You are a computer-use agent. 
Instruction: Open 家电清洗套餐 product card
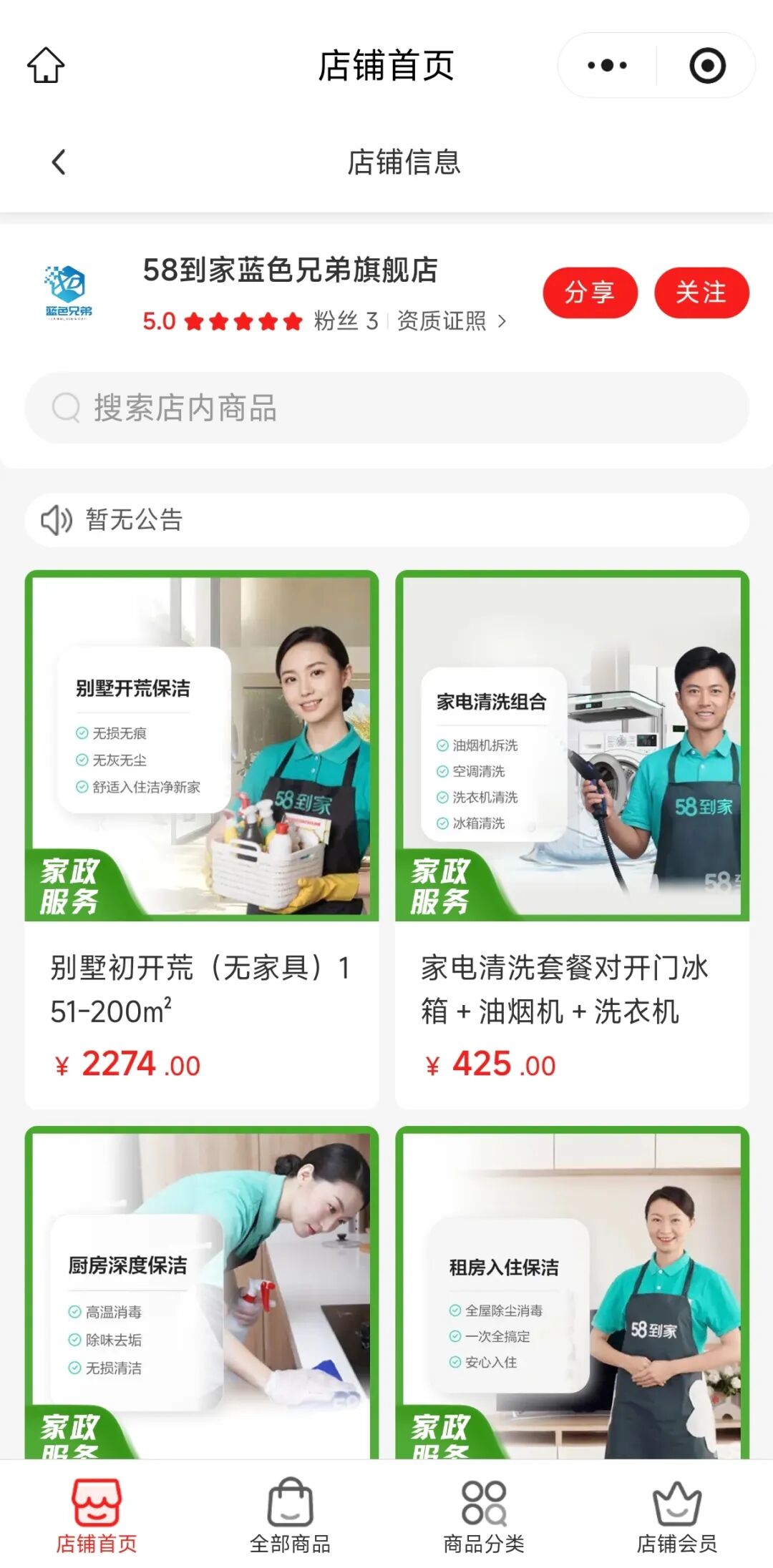(x=572, y=837)
